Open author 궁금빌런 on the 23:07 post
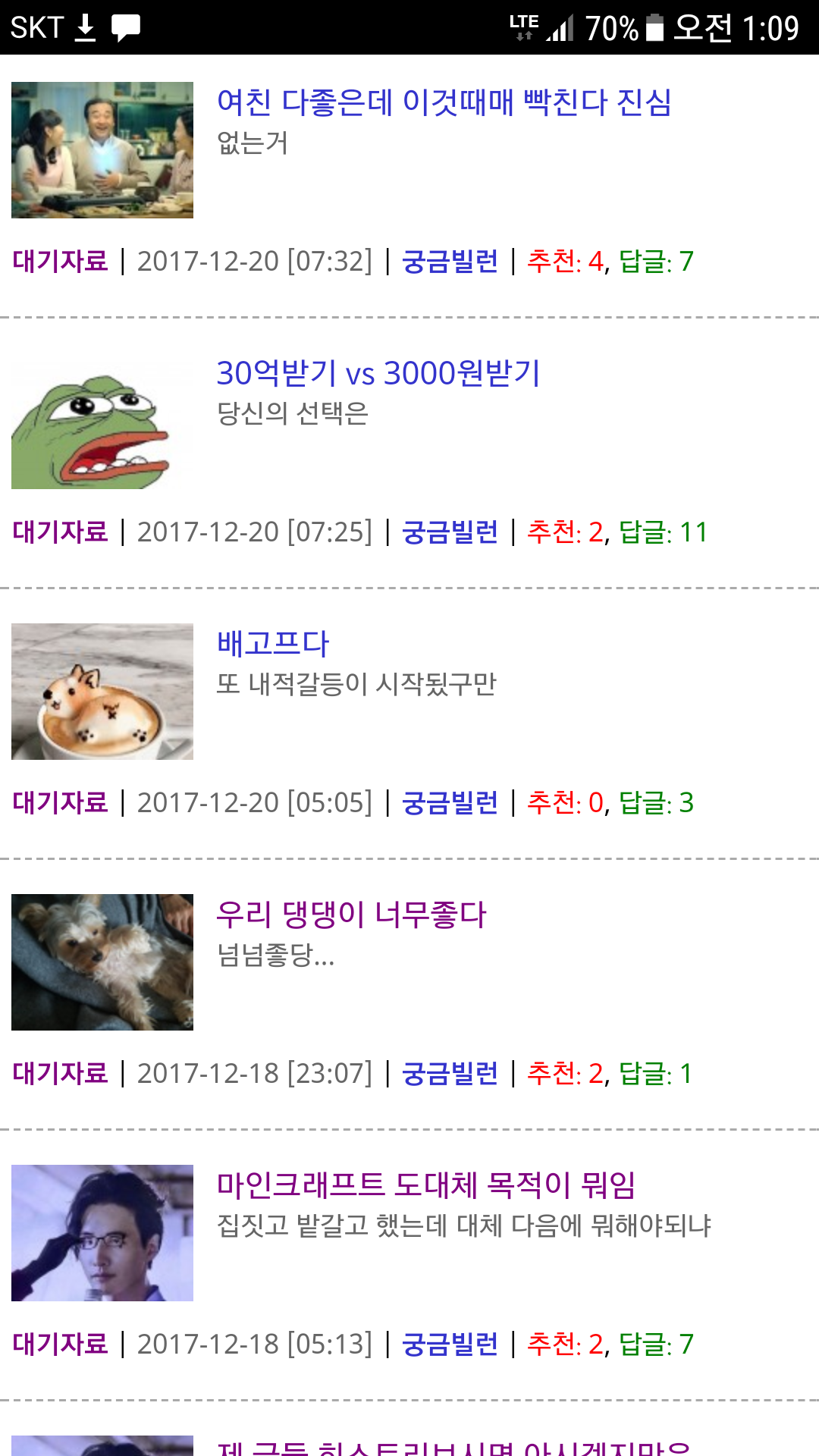This screenshot has width=819, height=1456. click(450, 1073)
